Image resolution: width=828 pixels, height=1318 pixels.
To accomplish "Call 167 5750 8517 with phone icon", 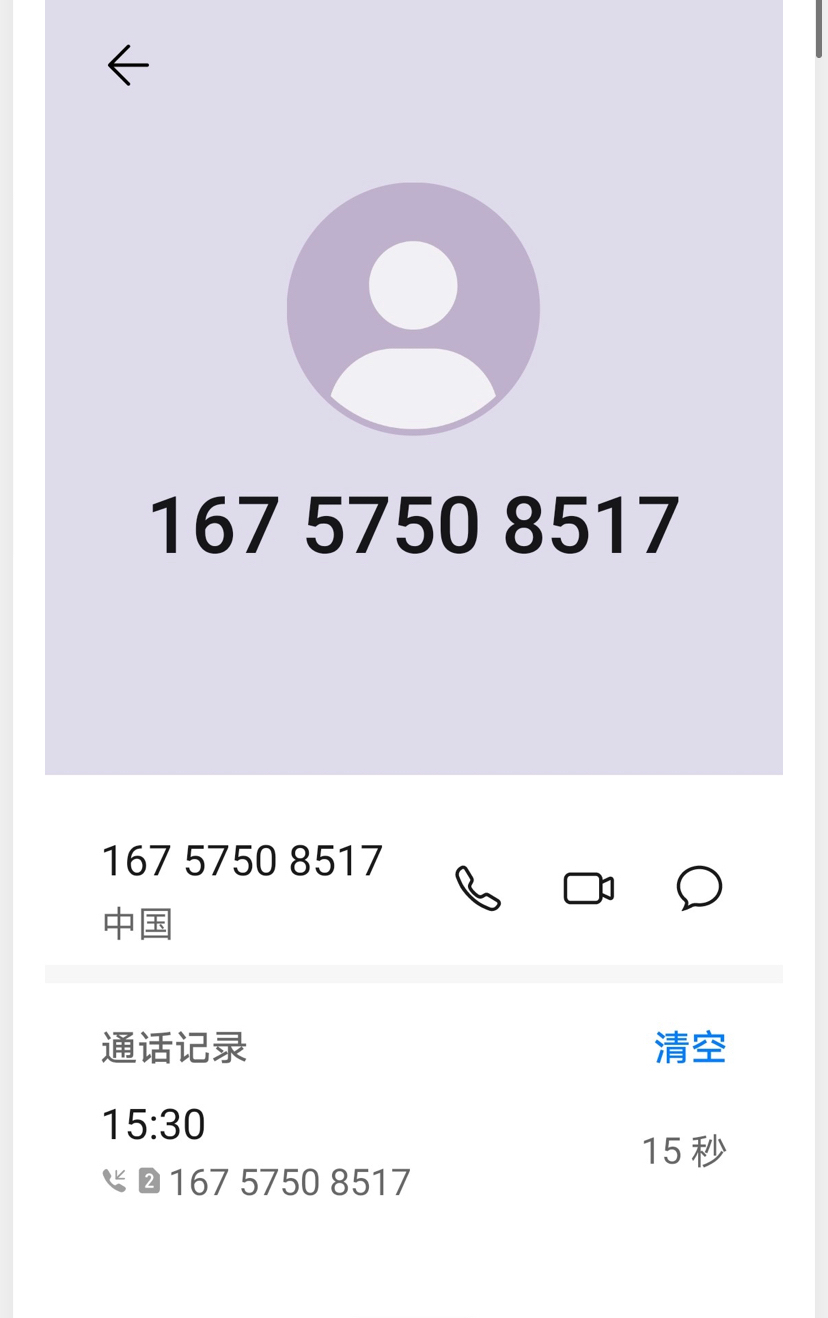I will (478, 888).
